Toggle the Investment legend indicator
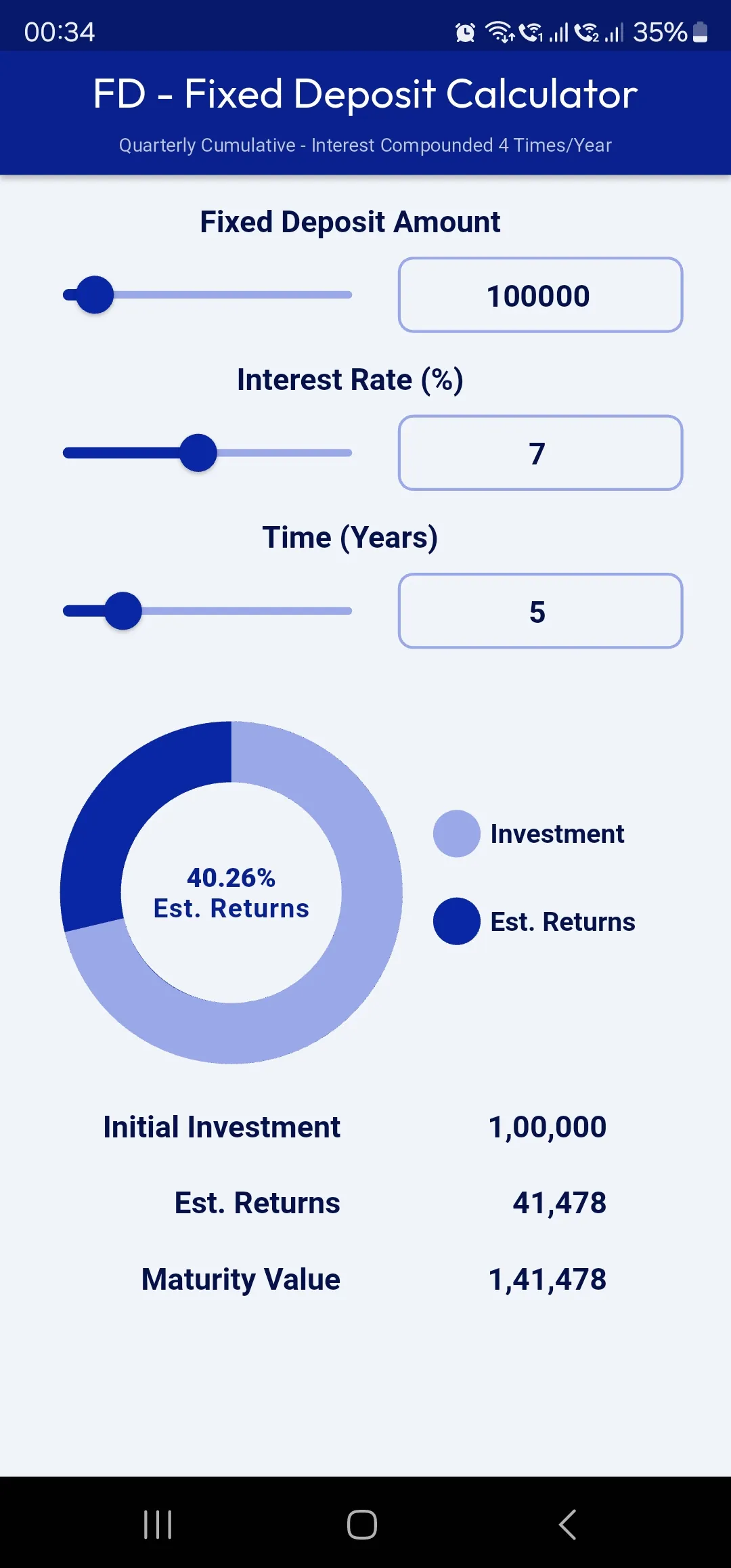731x1568 pixels. click(456, 833)
